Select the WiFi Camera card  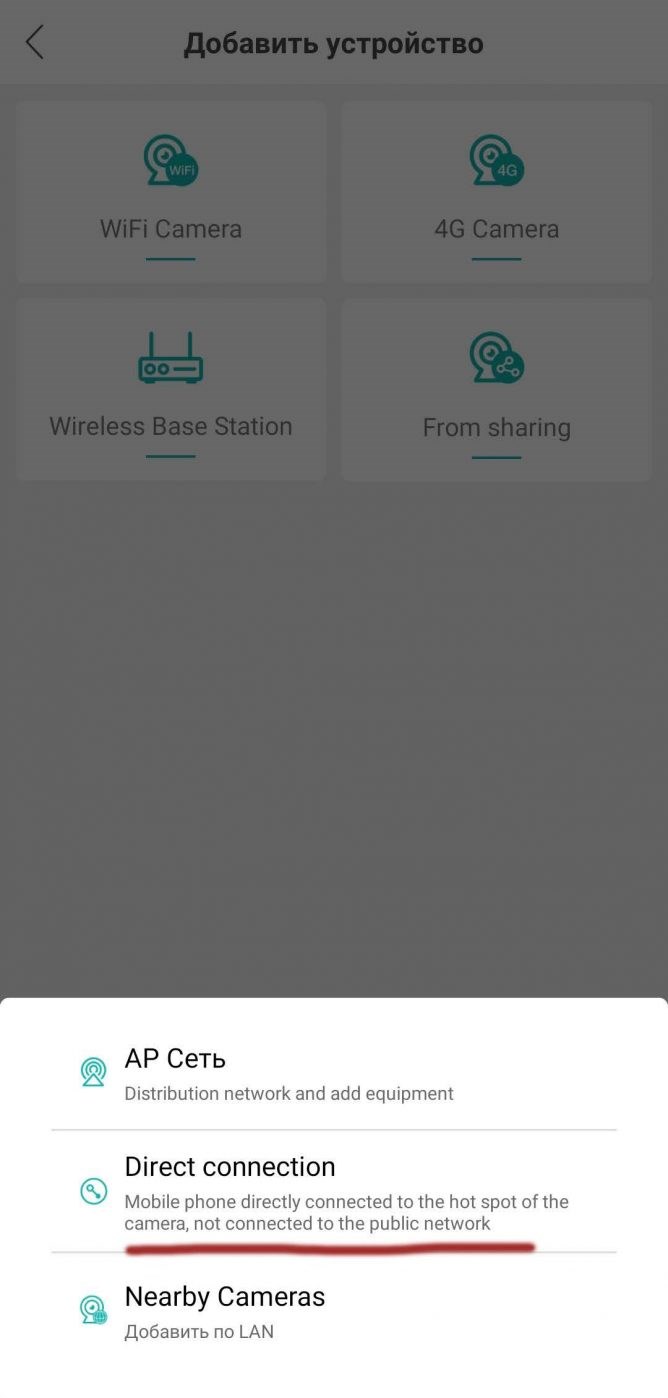171,192
